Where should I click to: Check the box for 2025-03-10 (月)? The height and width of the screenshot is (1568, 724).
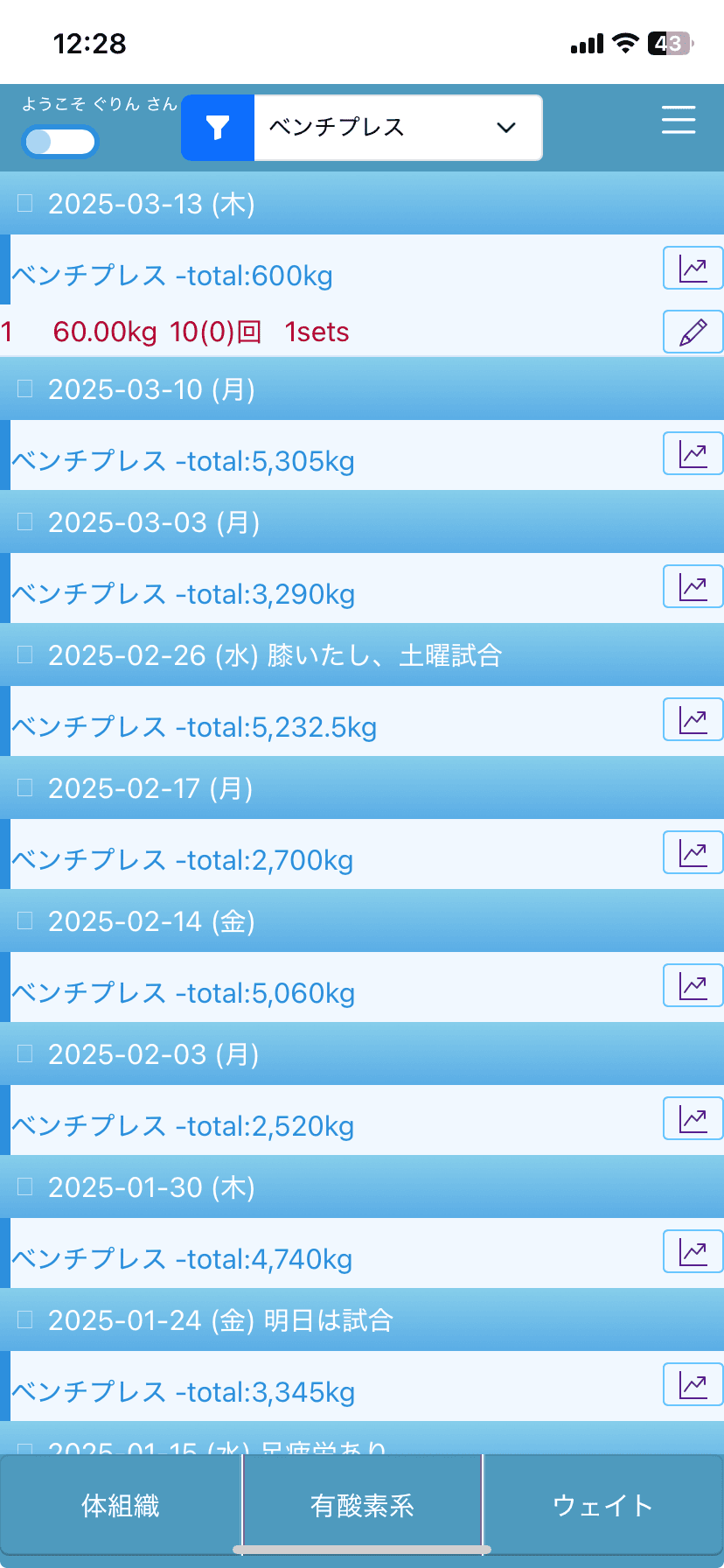(x=25, y=388)
